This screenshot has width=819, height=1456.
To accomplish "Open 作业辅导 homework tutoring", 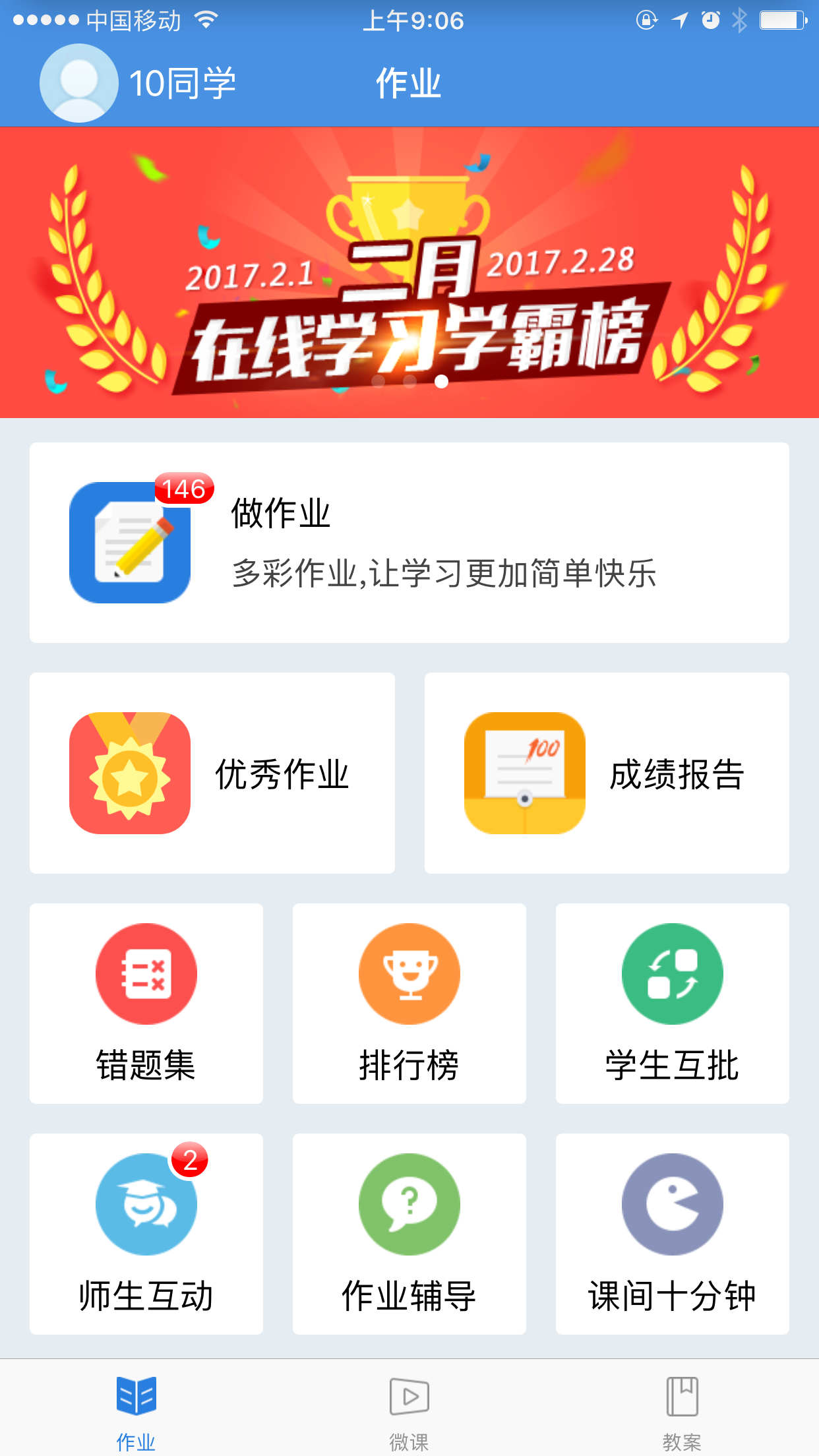I will tap(409, 1233).
